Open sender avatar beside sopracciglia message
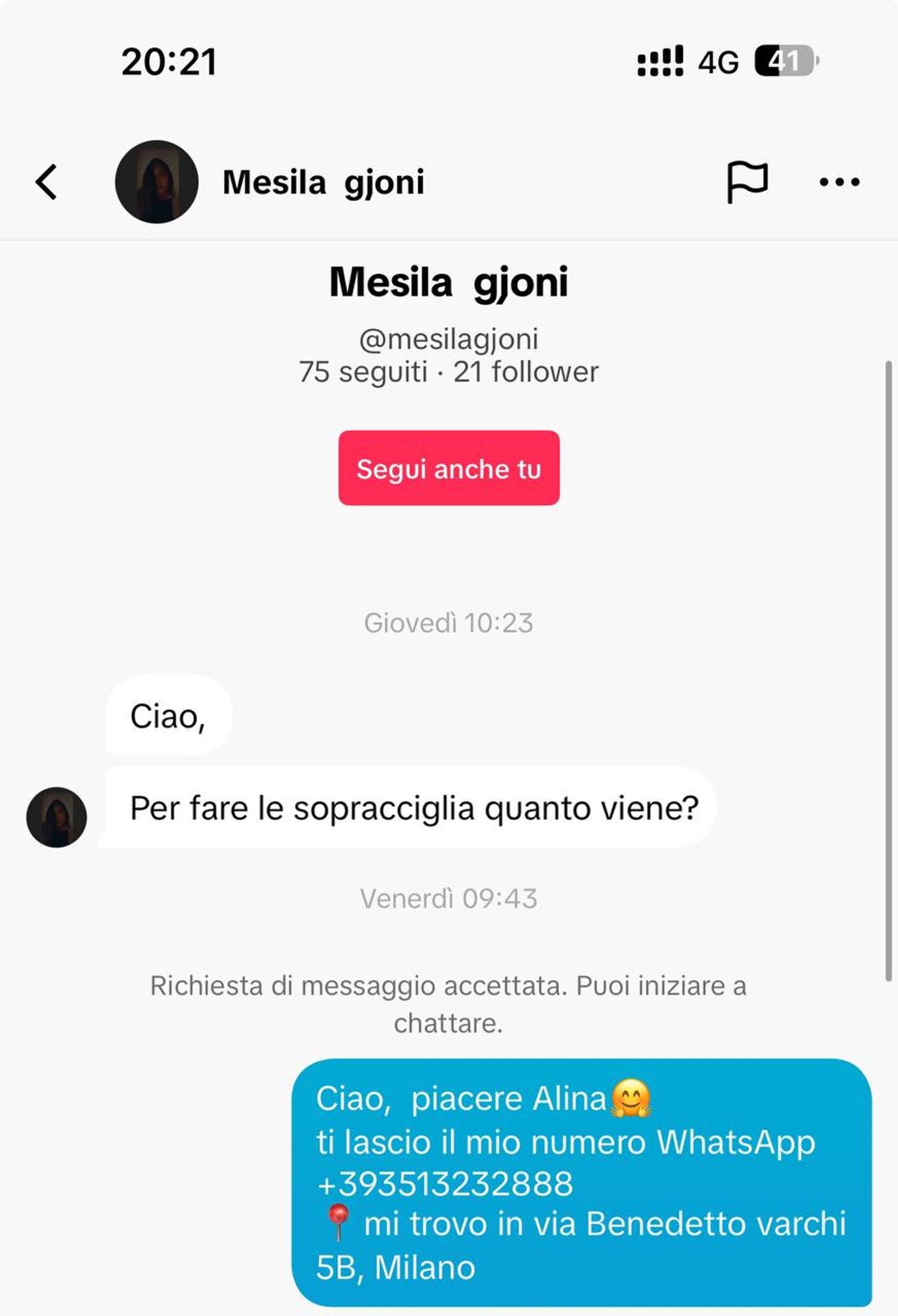The height and width of the screenshot is (1316, 898). click(57, 817)
